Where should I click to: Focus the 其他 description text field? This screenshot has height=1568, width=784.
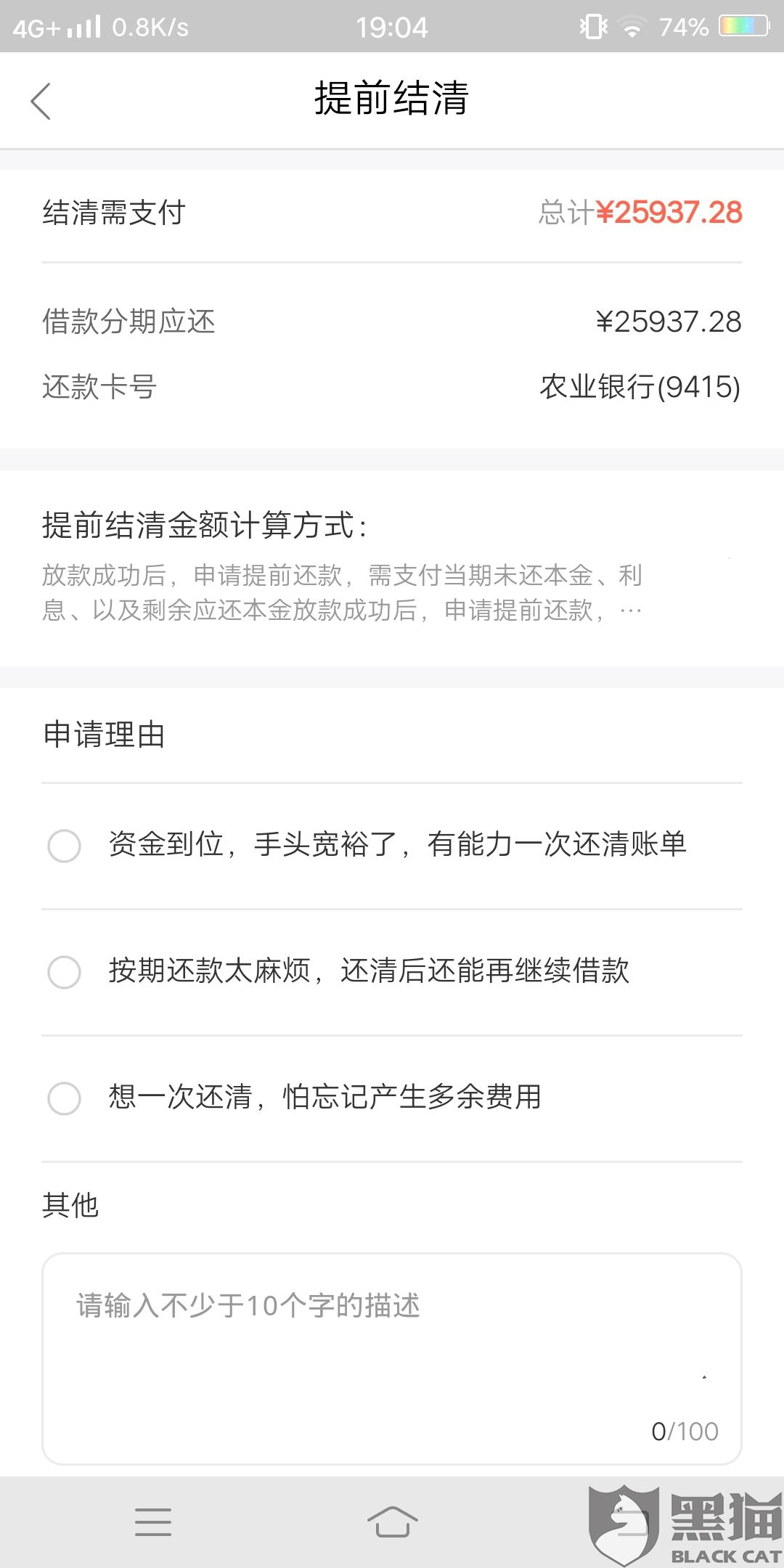click(392, 1357)
